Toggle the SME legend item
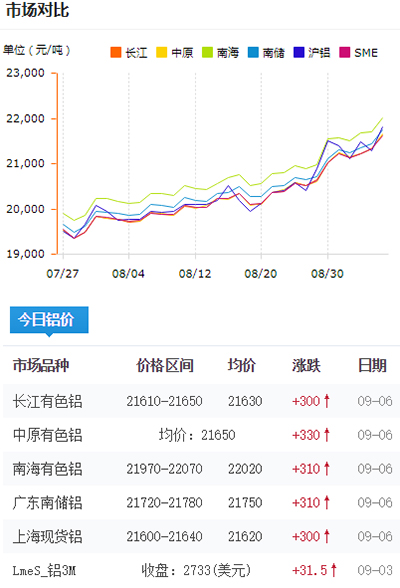 tap(358, 52)
